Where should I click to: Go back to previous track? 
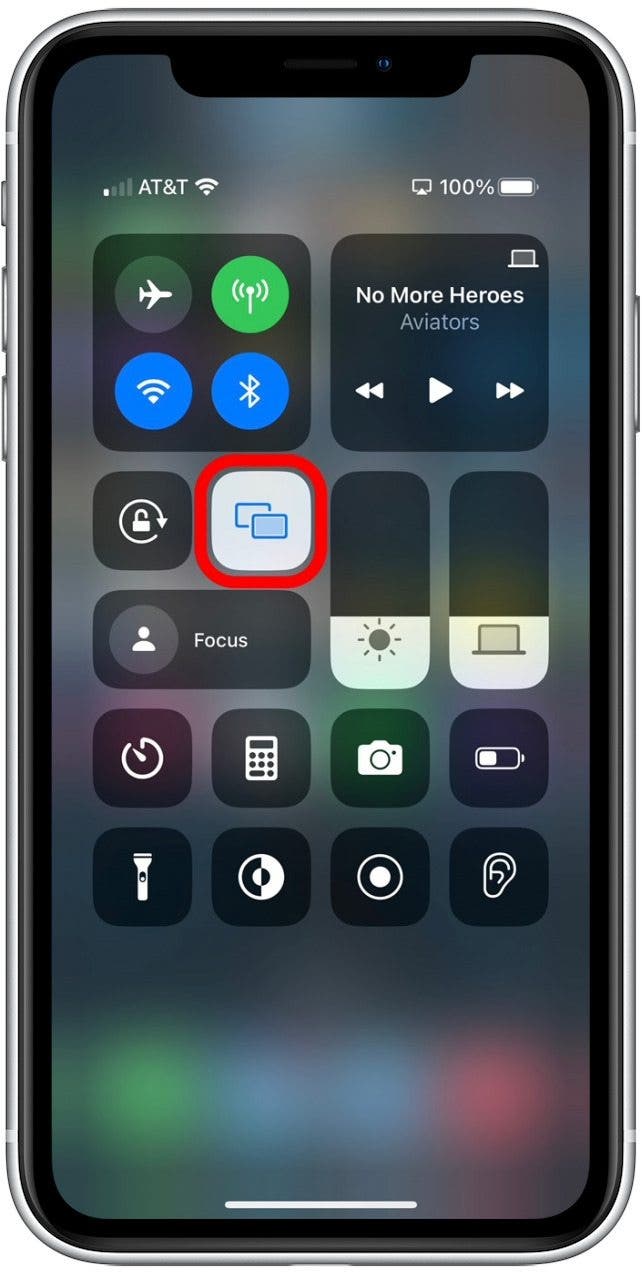(x=369, y=390)
